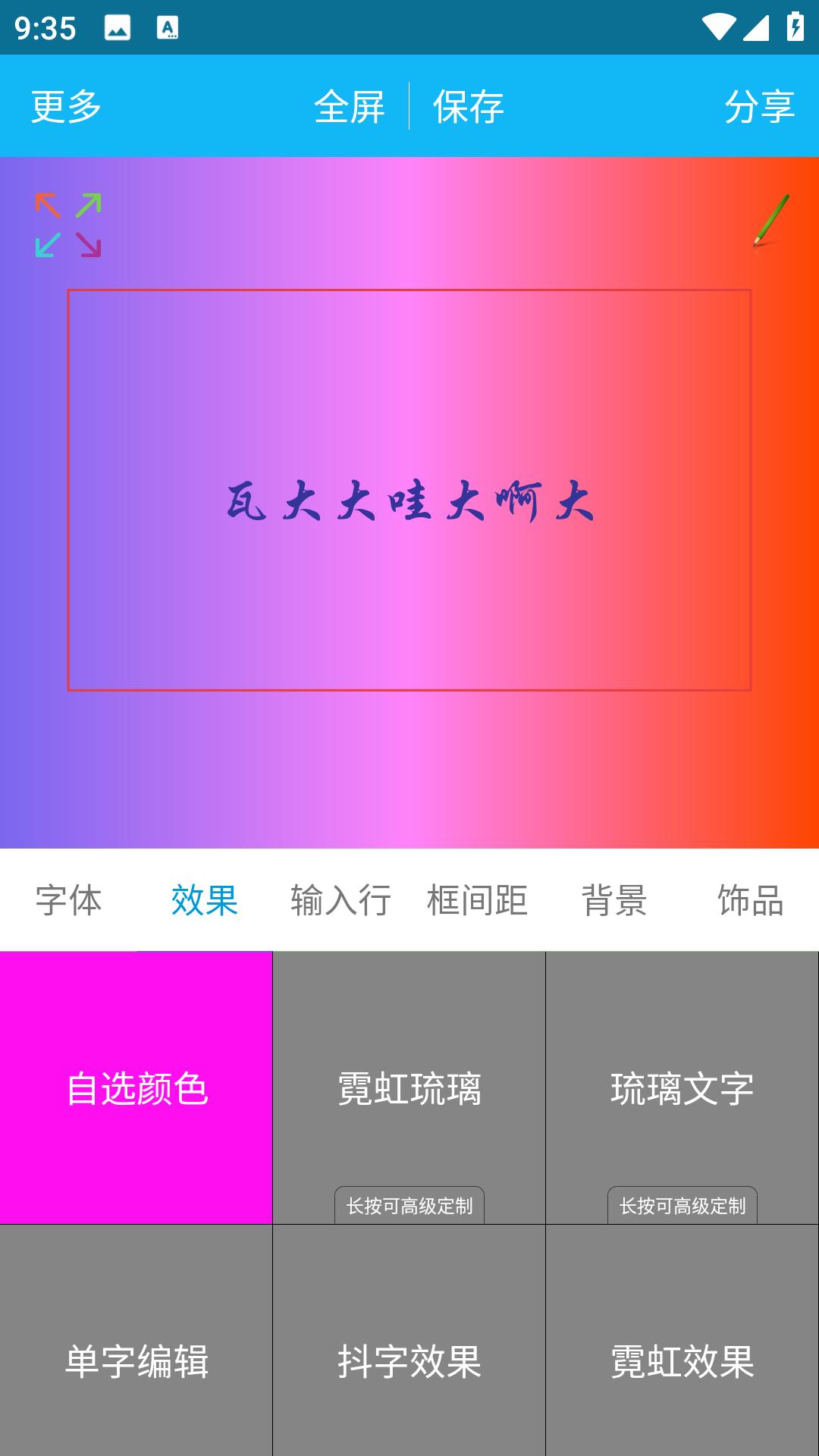Open the 更多 menu
This screenshot has width=819, height=1456.
pos(66,106)
